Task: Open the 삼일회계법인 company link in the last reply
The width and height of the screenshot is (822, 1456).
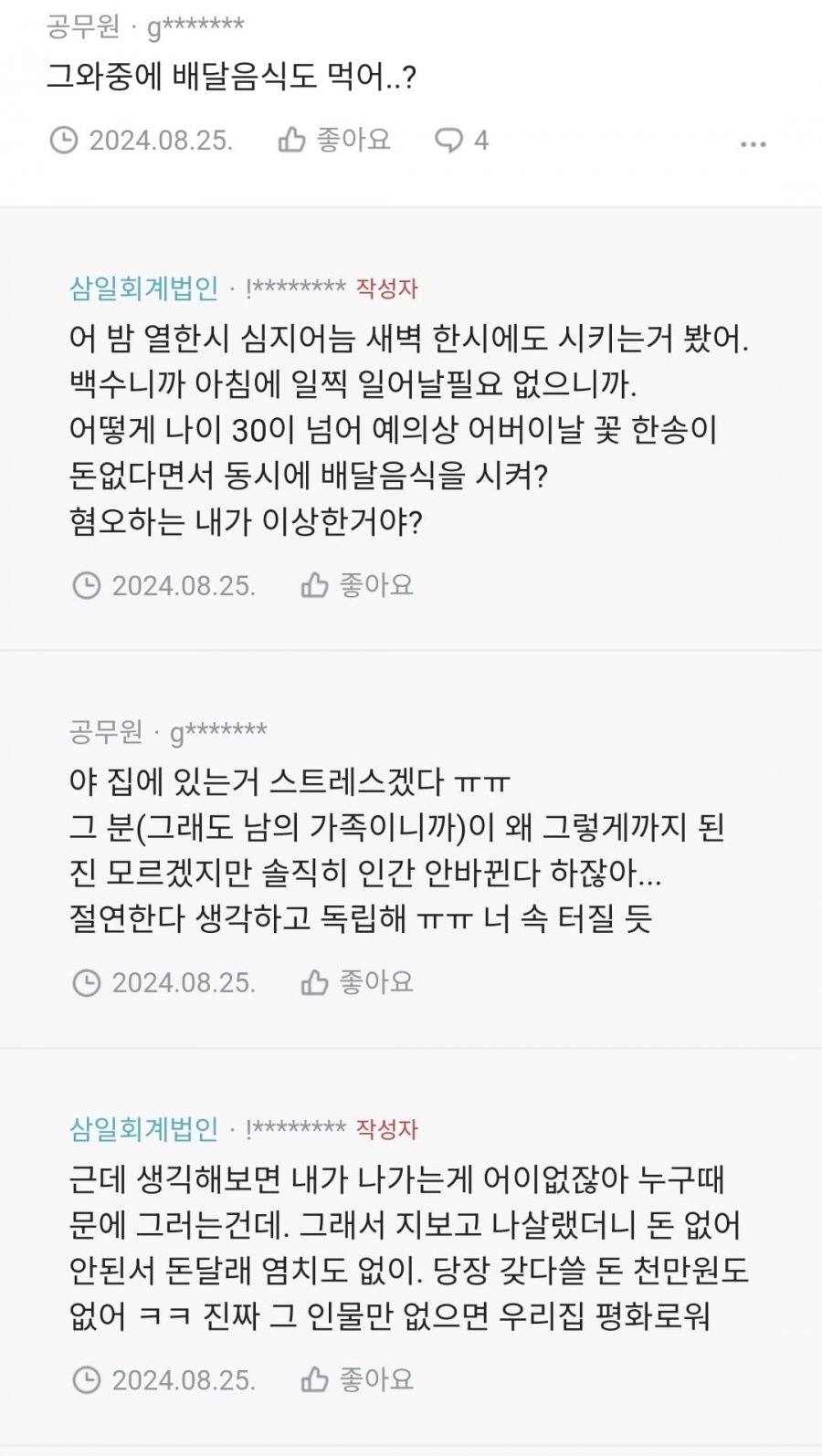Action: point(144,1129)
